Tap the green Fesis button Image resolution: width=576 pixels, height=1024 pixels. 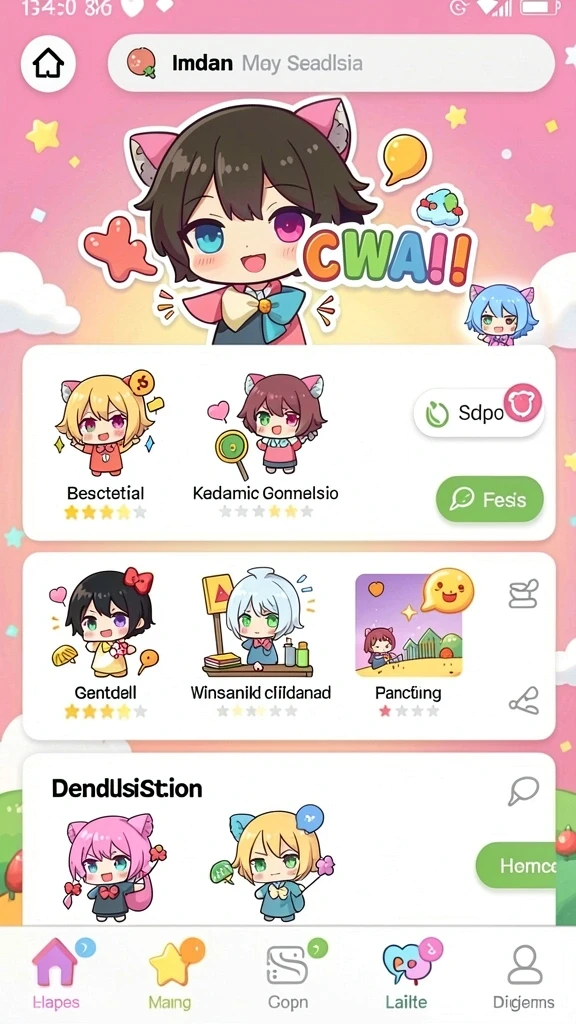click(x=490, y=500)
